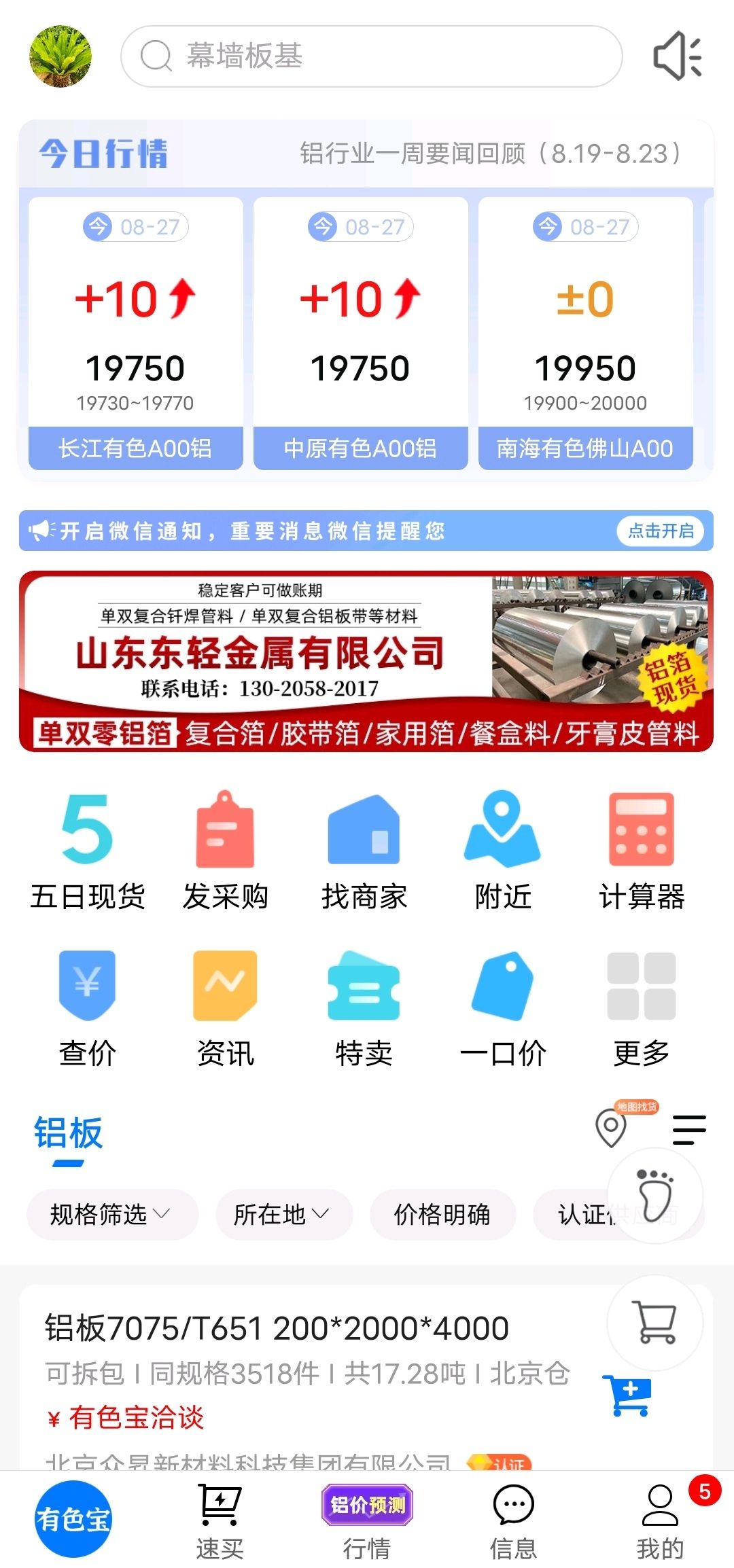Open 五日现货 shortcut
This screenshot has height=1568, width=734.
tap(87, 851)
